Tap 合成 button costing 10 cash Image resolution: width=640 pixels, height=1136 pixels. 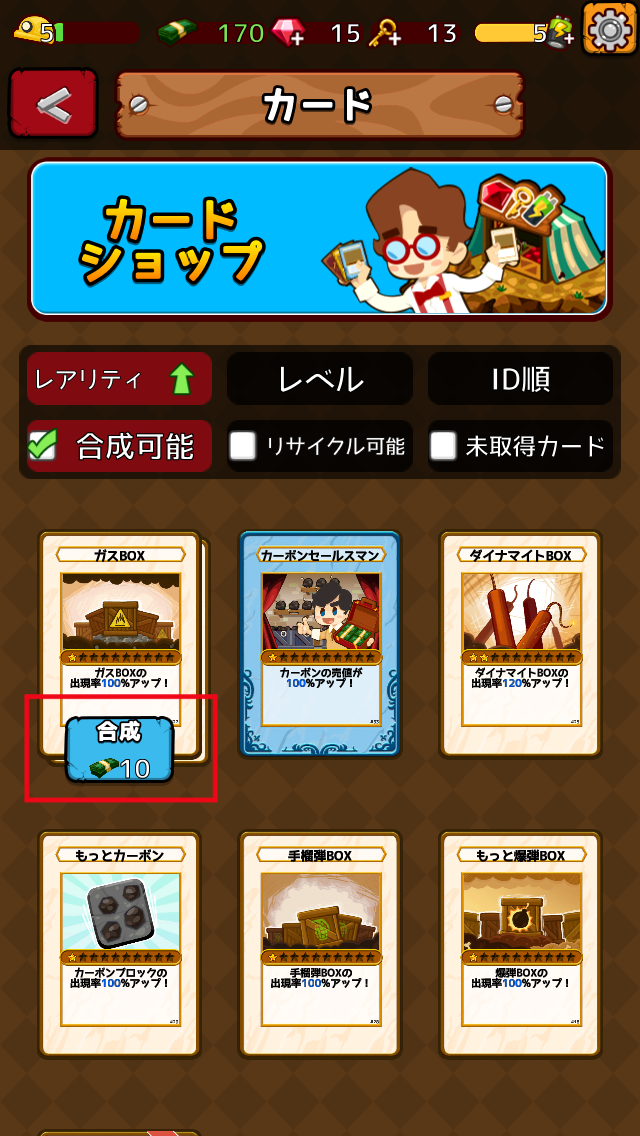coord(120,750)
